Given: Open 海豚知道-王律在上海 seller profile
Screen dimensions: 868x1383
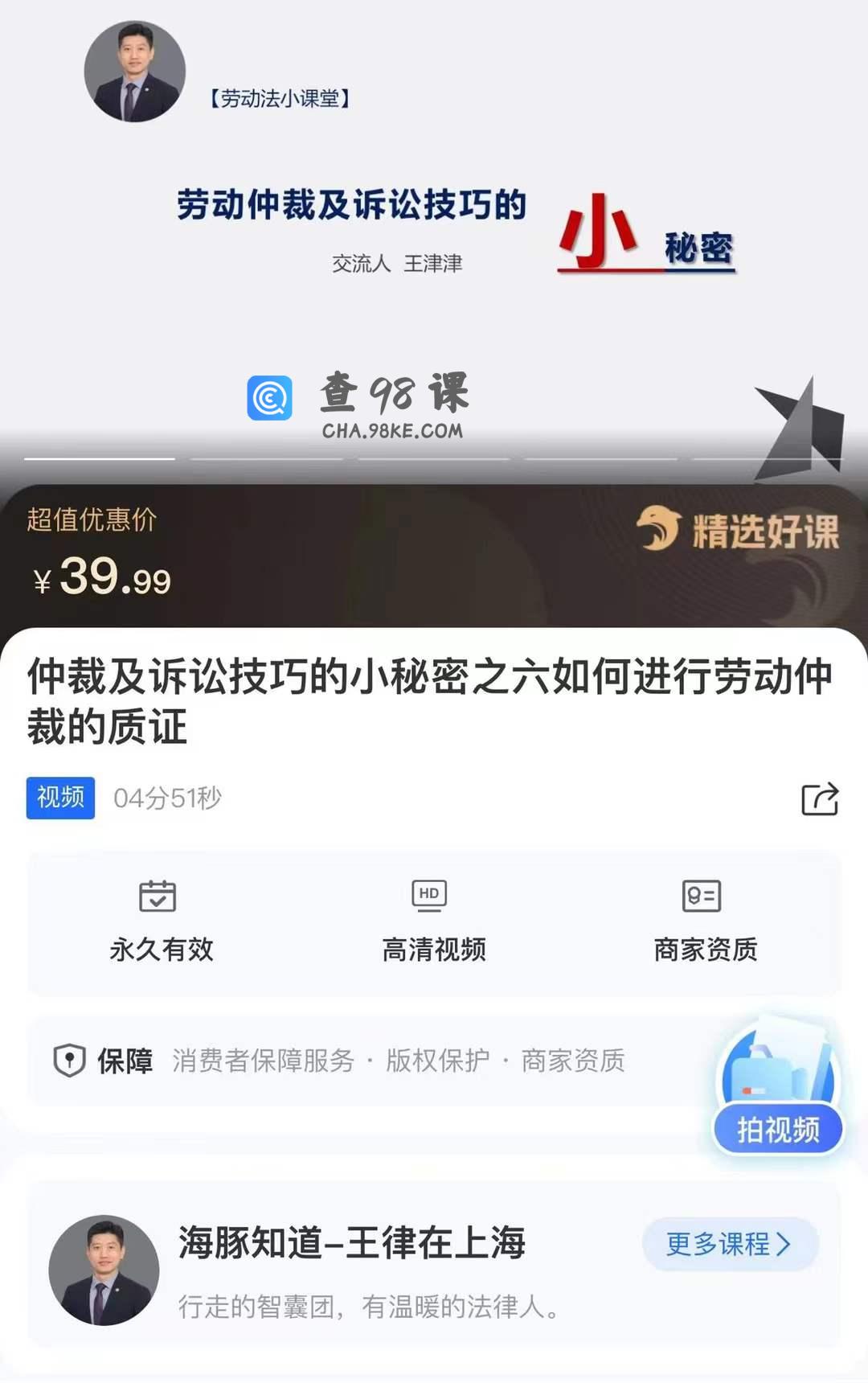Looking at the screenshot, I should [x=351, y=1243].
